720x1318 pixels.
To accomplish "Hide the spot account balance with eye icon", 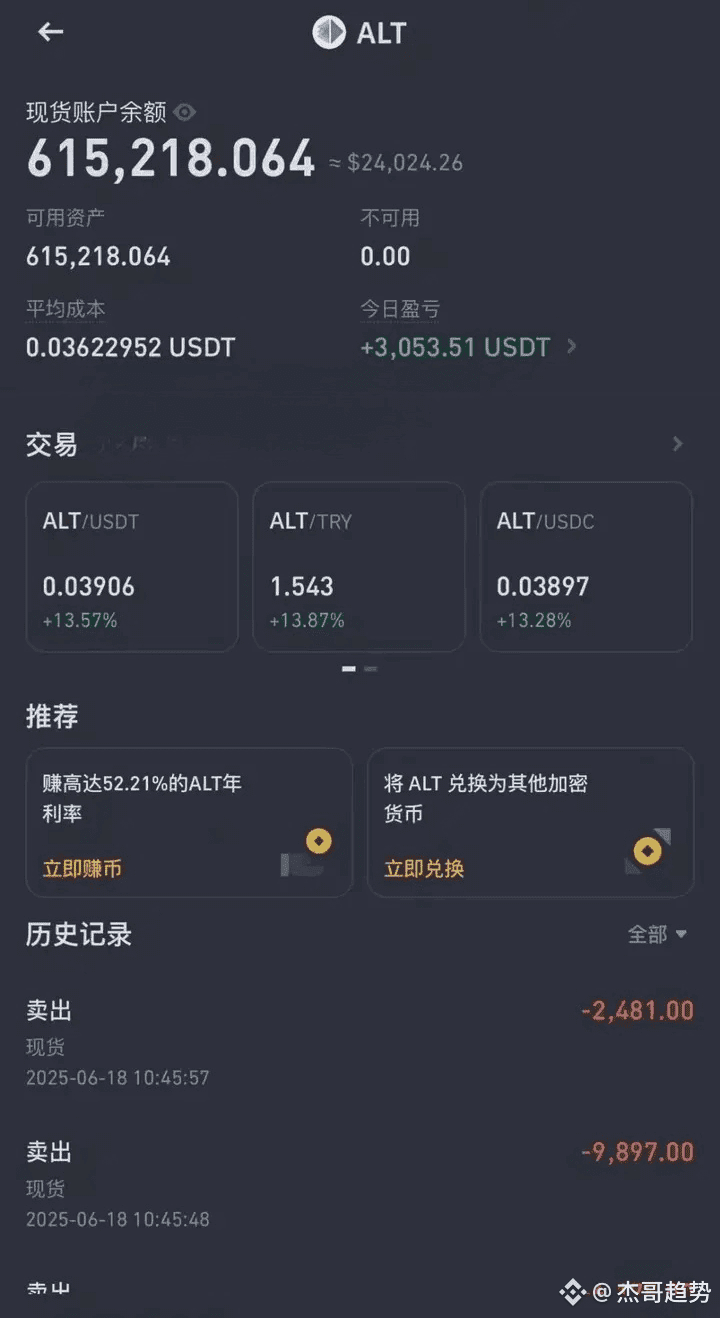I will [x=184, y=112].
